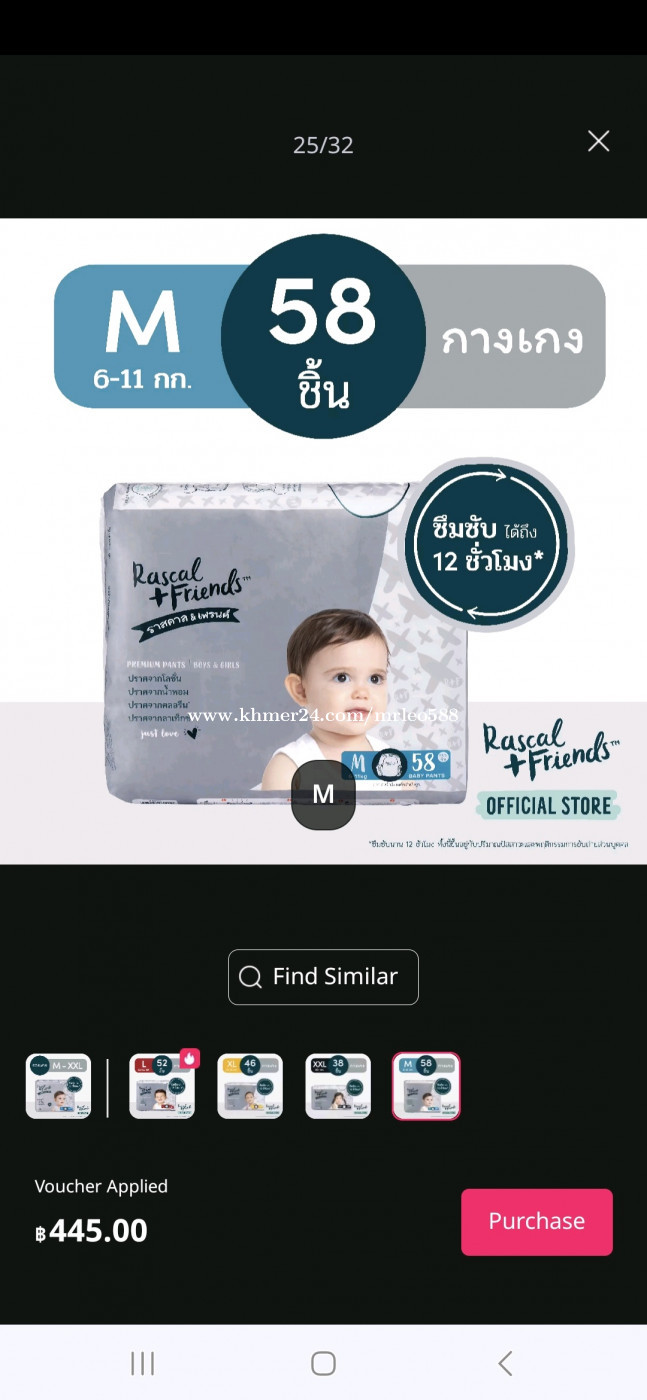This screenshot has width=647, height=1400.
Task: Pick the XL 46-piece variant thumbnail
Action: coord(250,1086)
